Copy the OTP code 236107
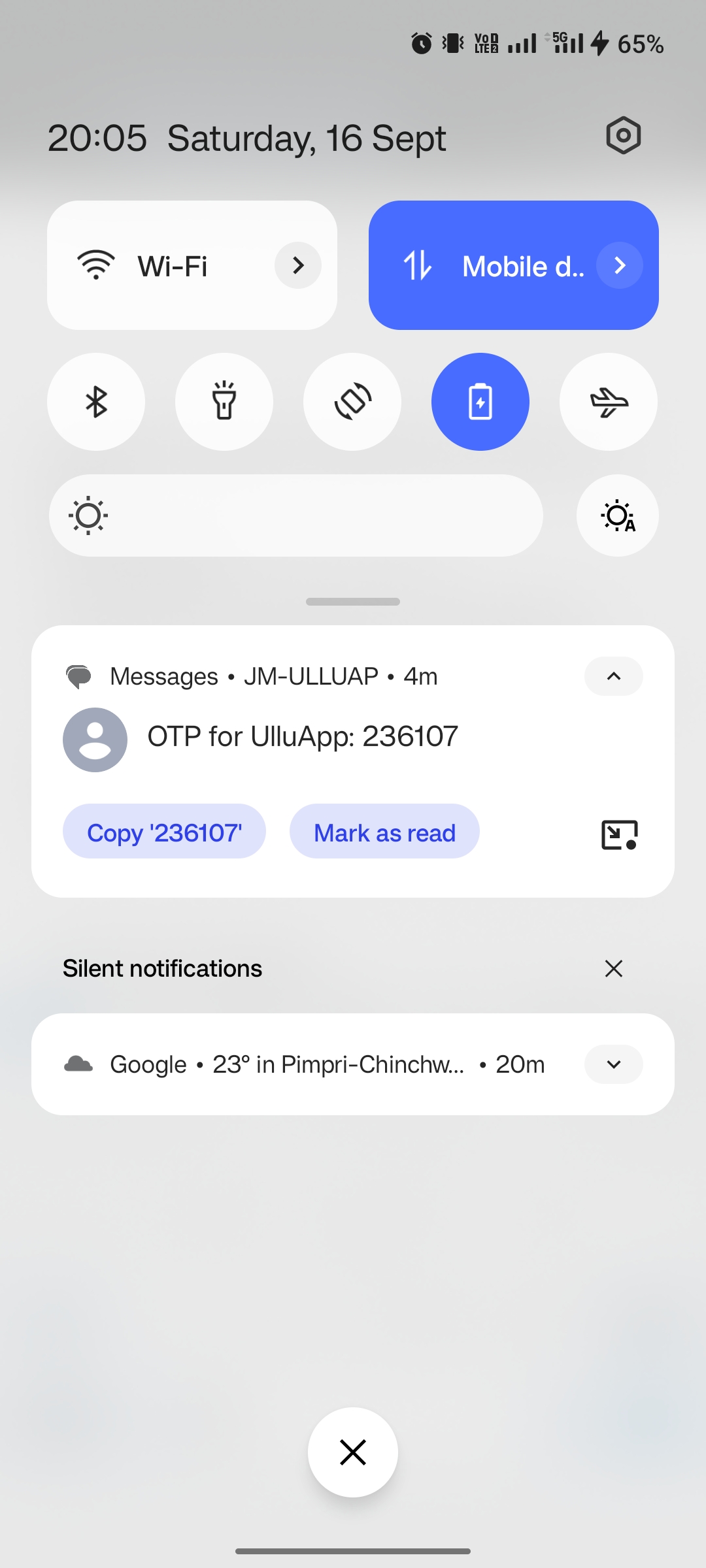706x1568 pixels. click(x=164, y=832)
